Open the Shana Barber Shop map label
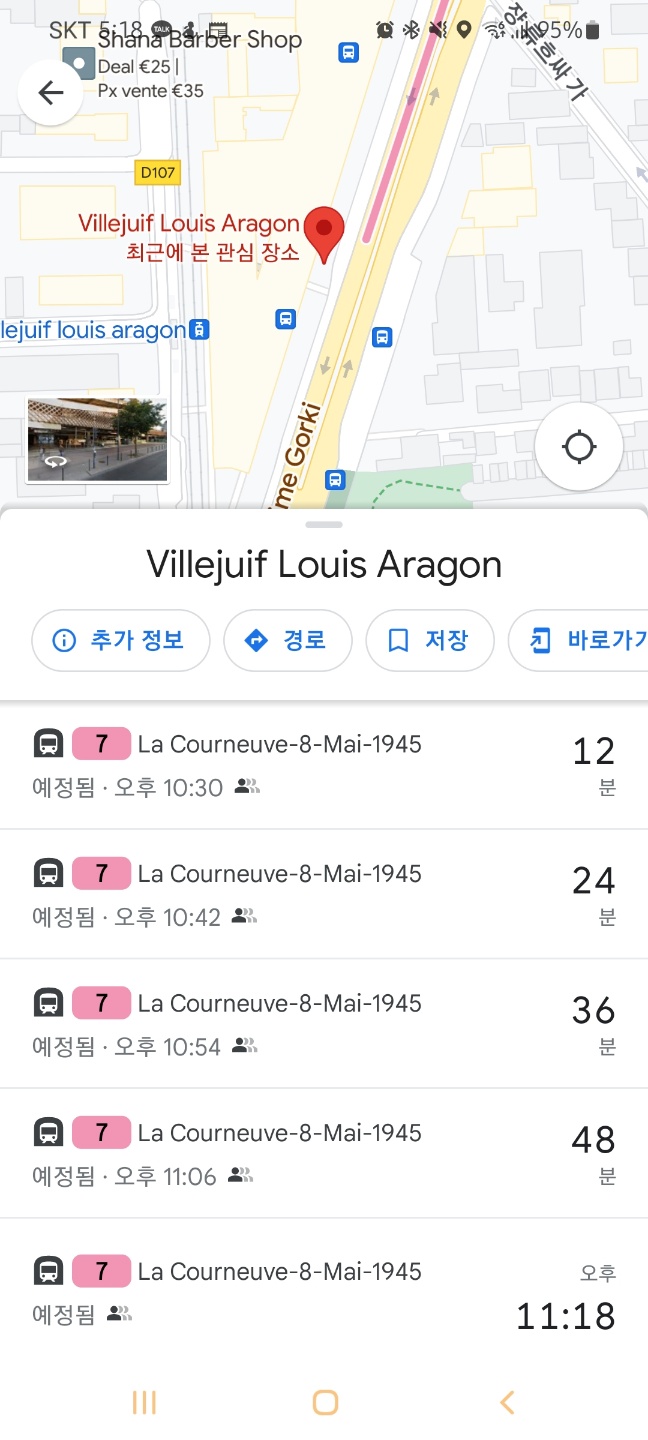Image resolution: width=648 pixels, height=1440 pixels. (200, 41)
